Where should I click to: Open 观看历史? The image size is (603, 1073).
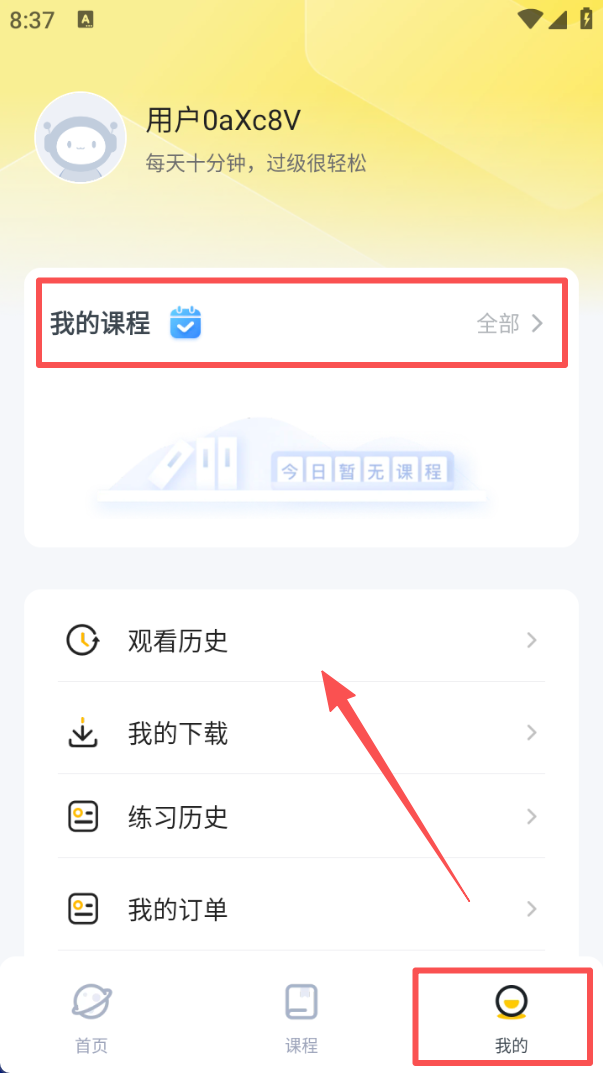pos(300,640)
